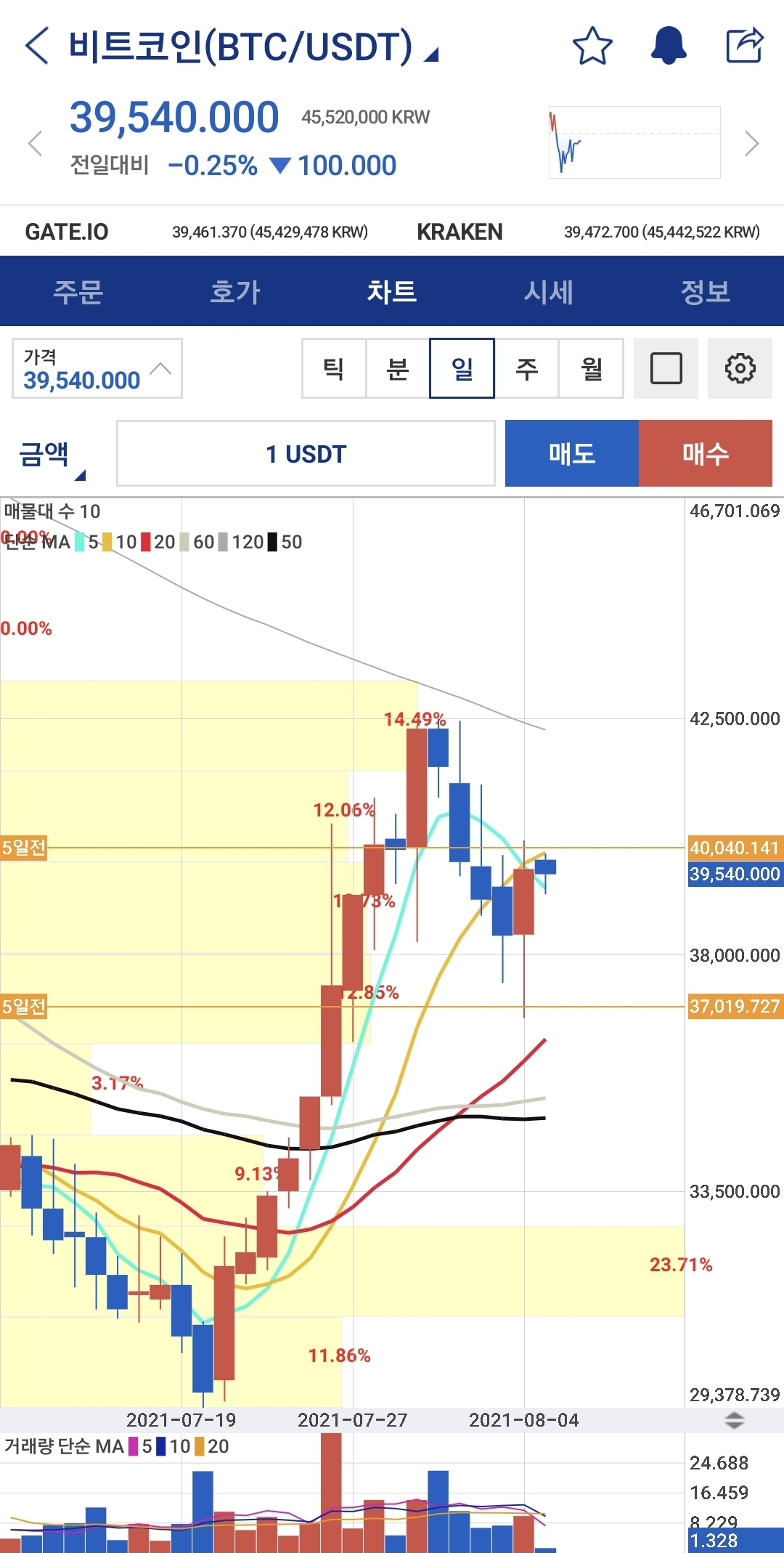The width and height of the screenshot is (784, 1553).
Task: Switch to the 주문 tab
Action: click(x=78, y=291)
